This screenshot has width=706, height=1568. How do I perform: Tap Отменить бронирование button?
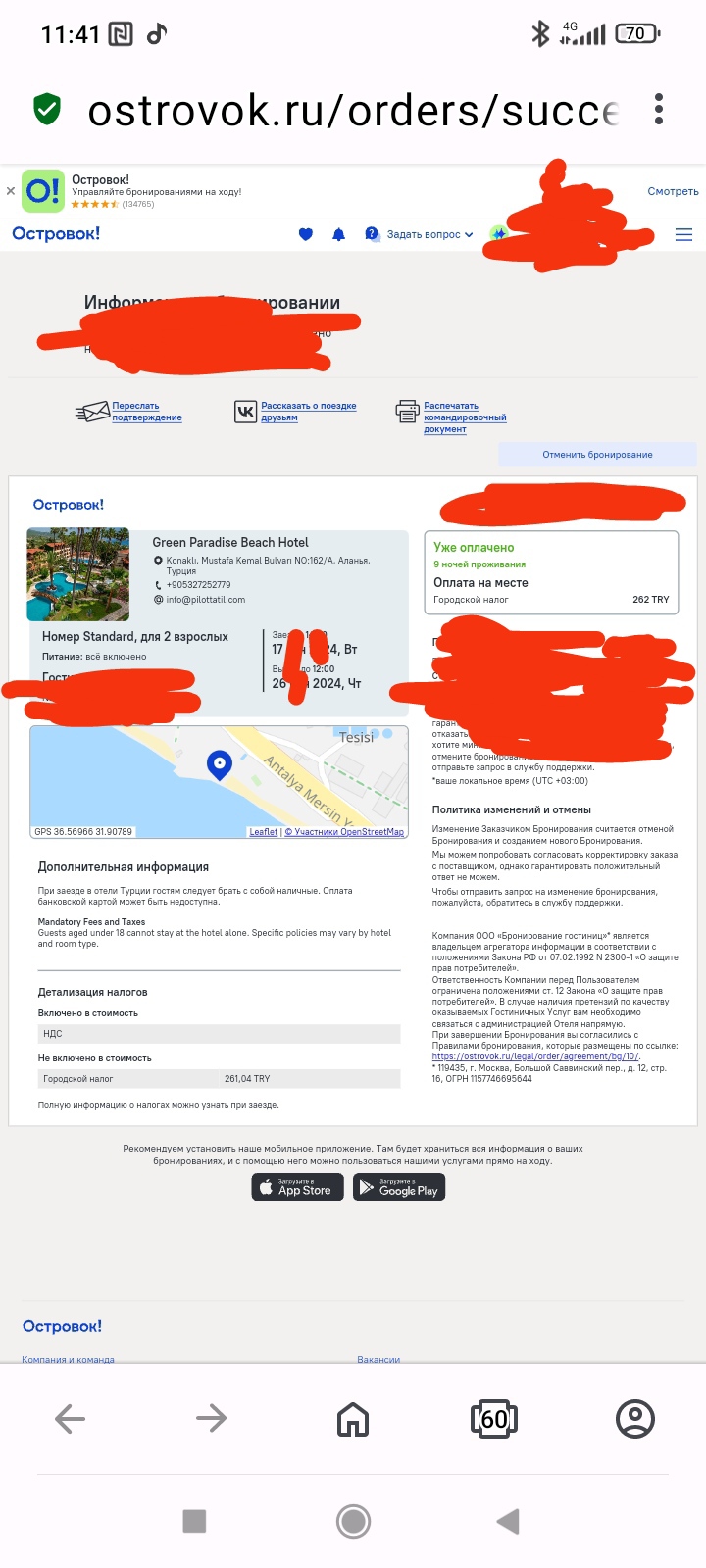click(x=597, y=454)
